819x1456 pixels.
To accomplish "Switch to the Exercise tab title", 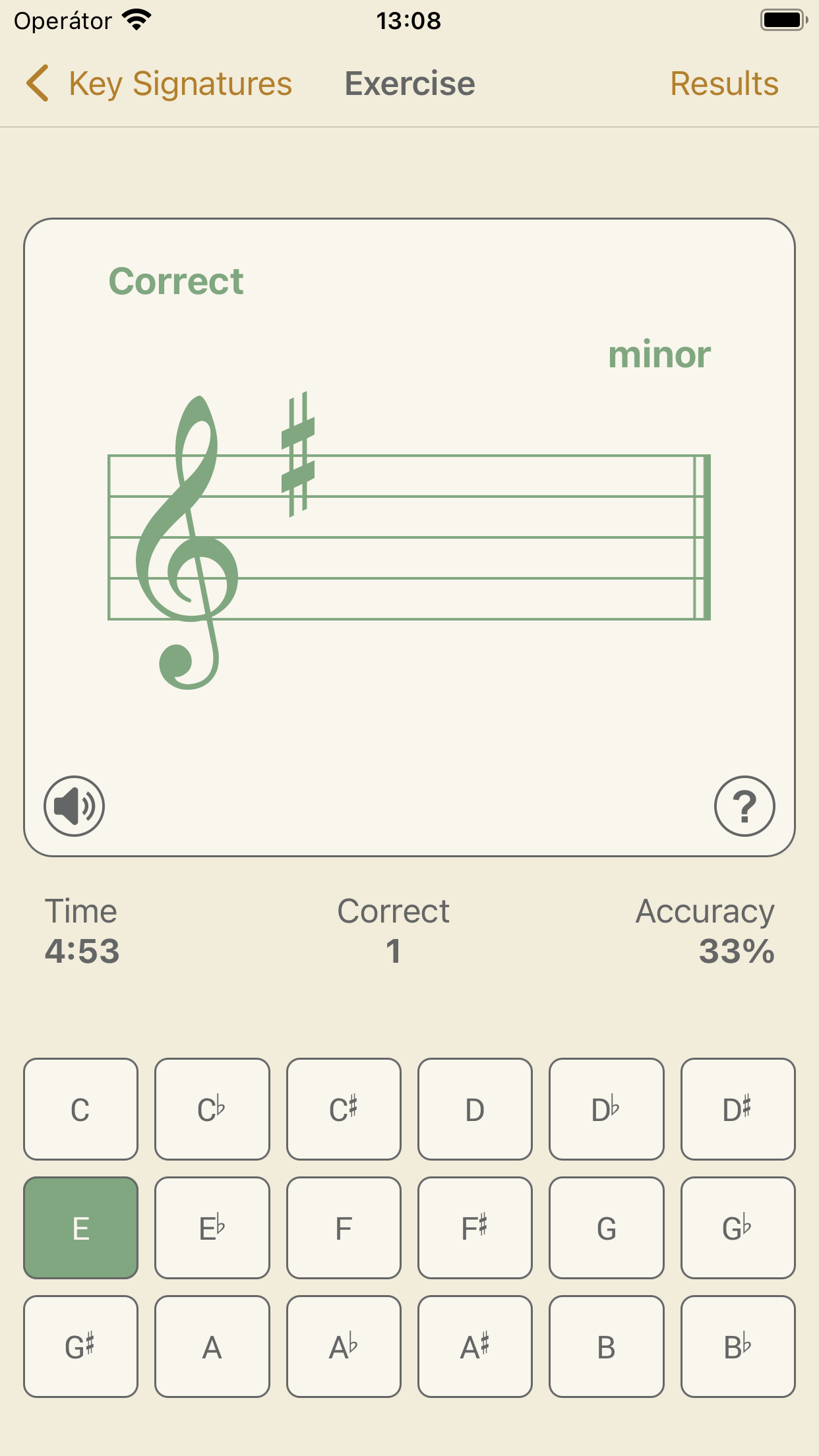I will (x=409, y=84).
